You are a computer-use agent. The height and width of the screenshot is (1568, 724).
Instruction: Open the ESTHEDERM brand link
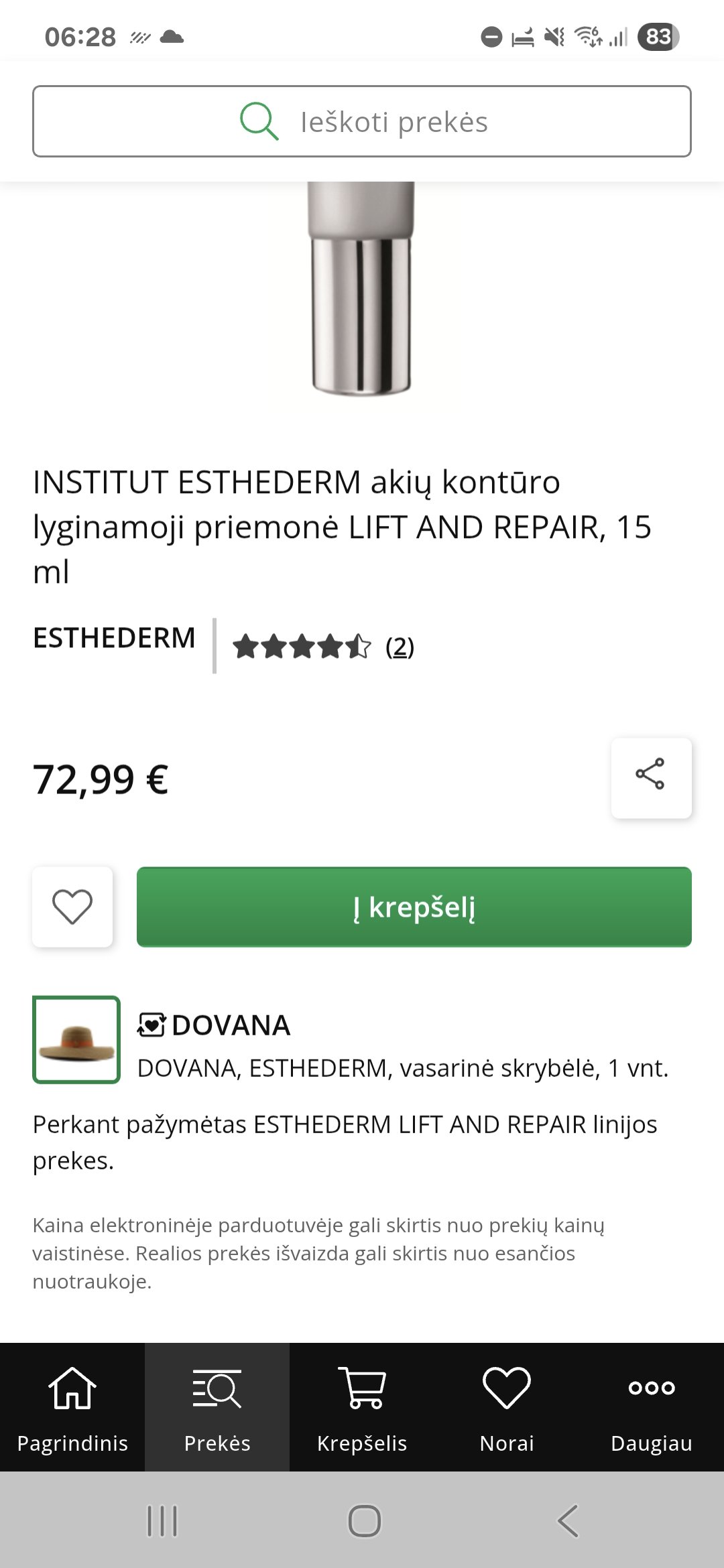114,638
